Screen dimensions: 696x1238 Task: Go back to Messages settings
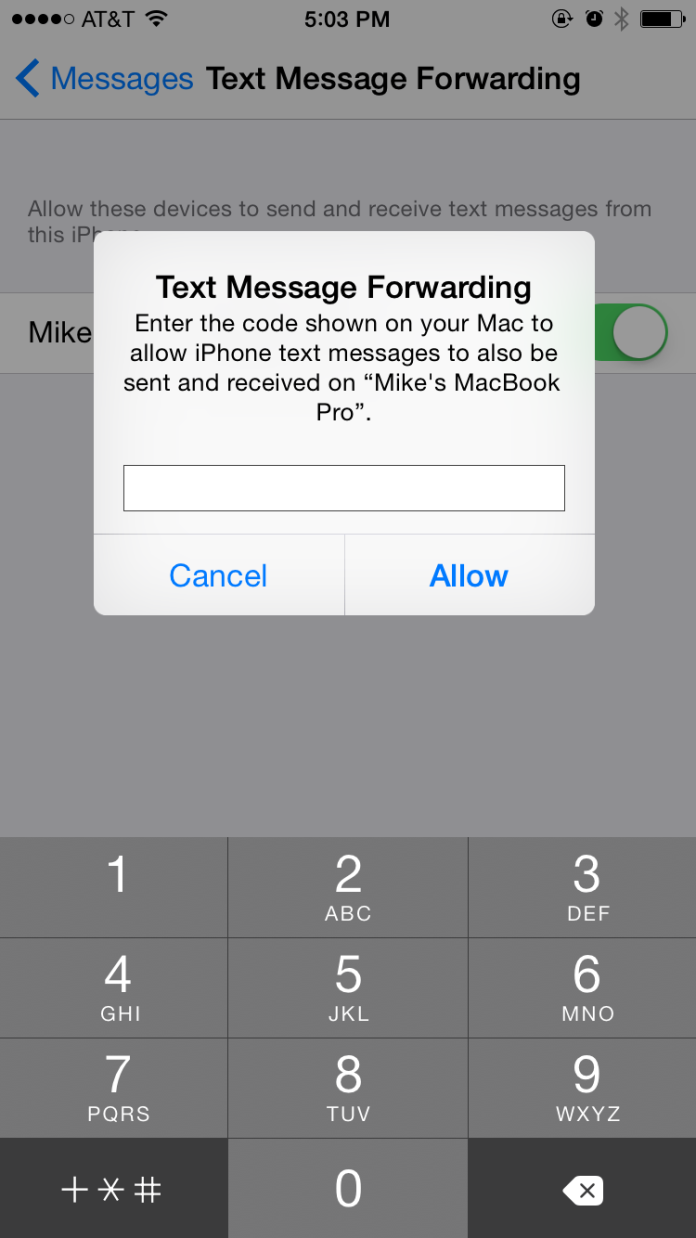[104, 79]
